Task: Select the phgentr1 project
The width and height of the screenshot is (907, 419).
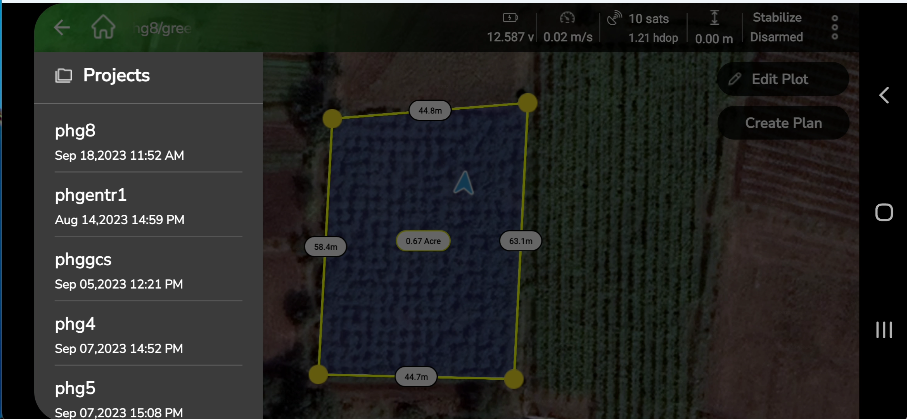Action: 147,206
